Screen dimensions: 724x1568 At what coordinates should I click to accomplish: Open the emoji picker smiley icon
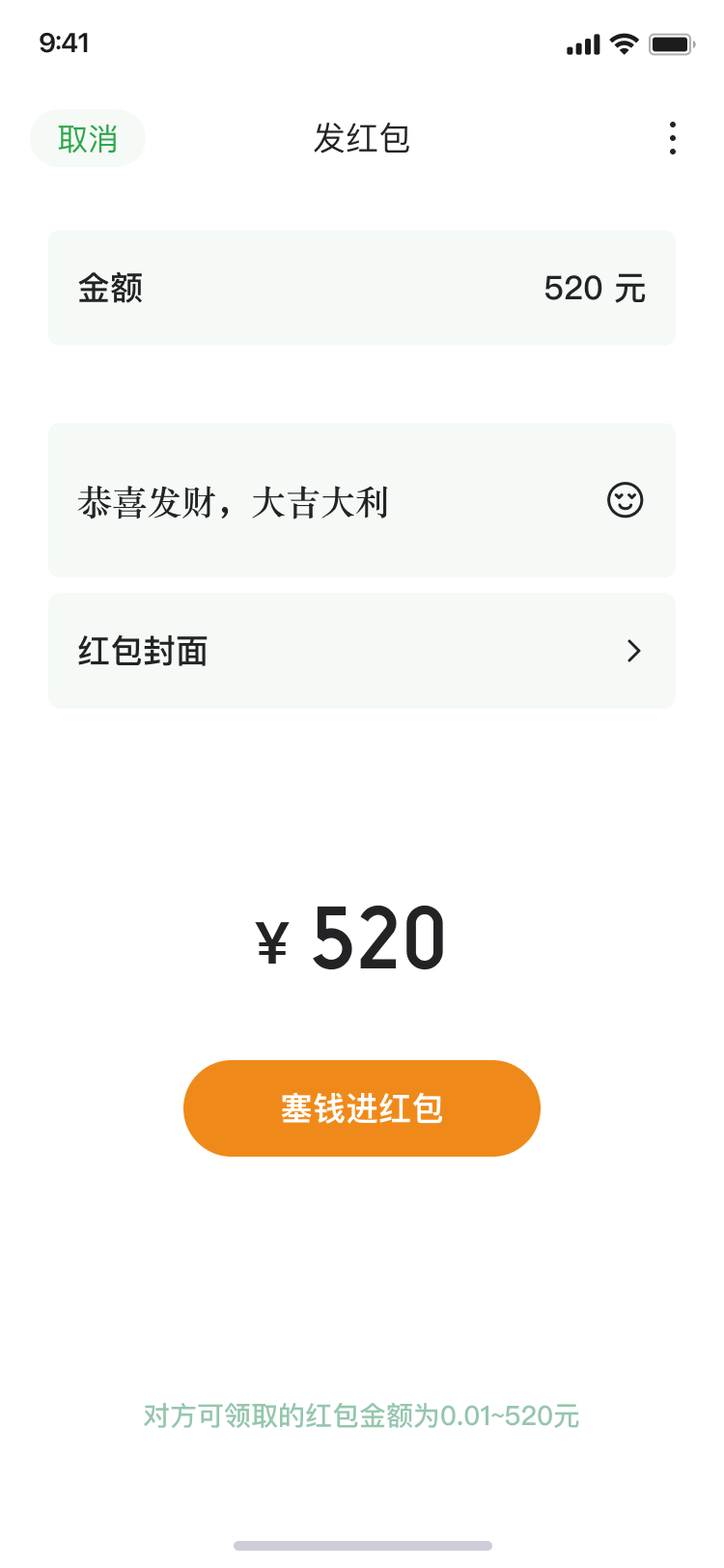pos(625,500)
